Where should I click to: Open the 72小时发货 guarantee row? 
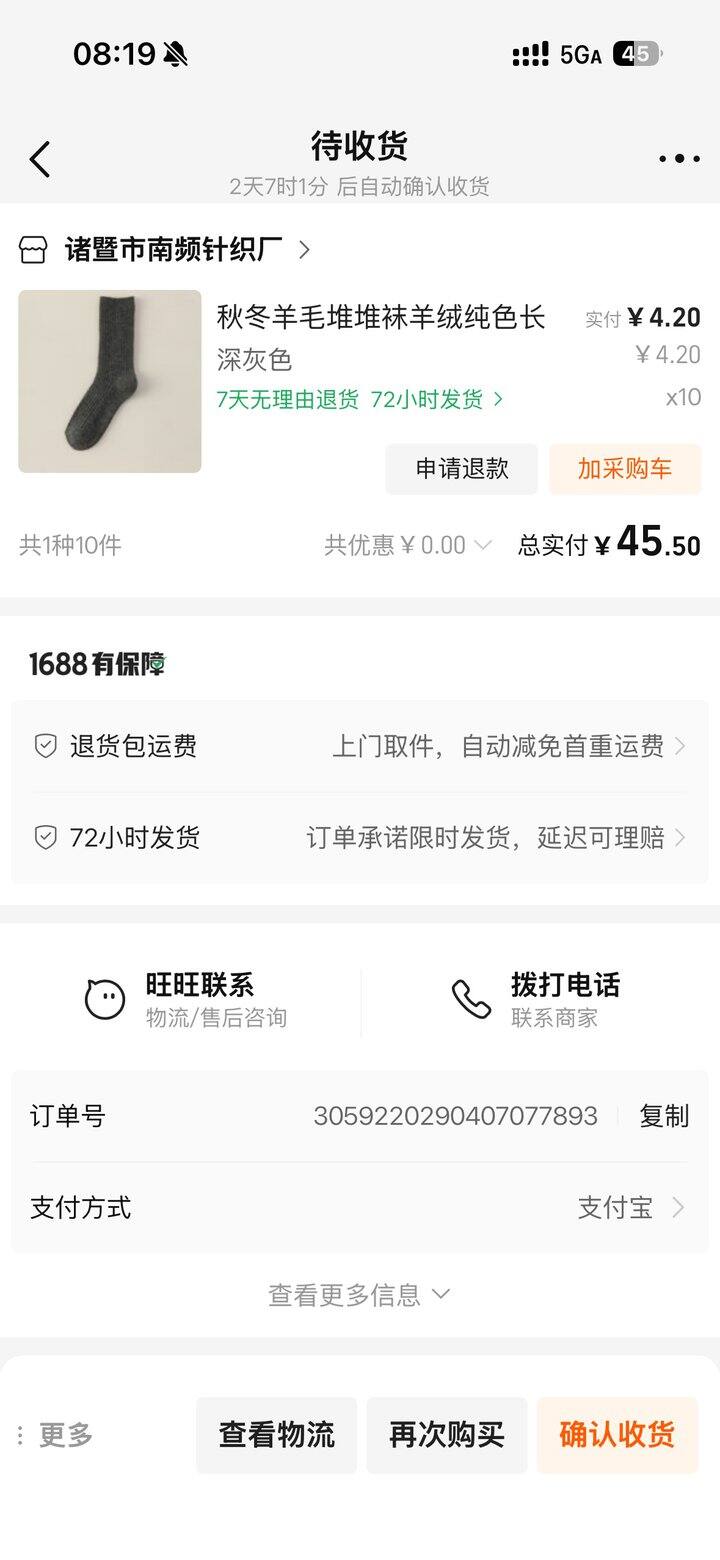(360, 837)
